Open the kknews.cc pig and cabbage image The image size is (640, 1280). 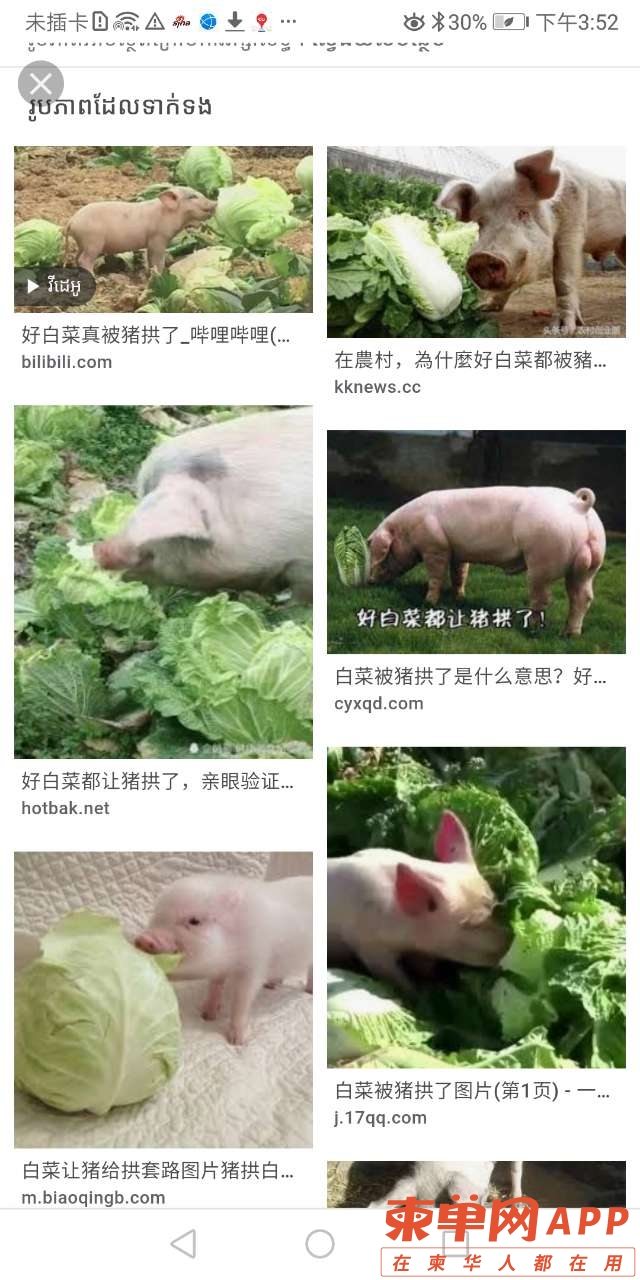476,242
